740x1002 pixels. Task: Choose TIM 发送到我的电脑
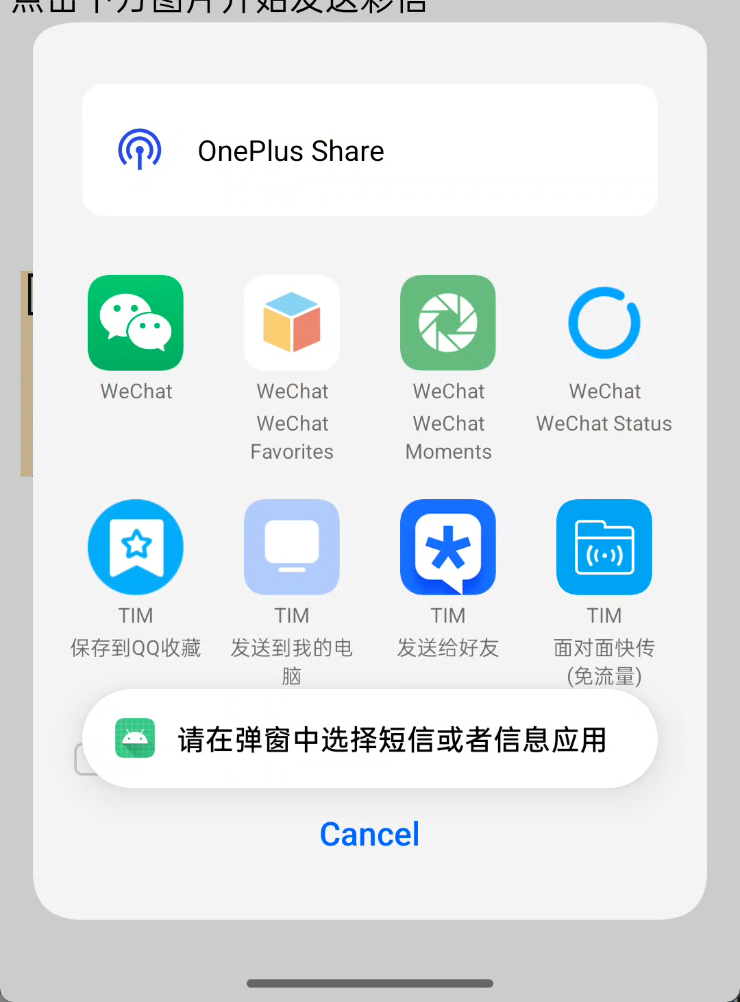pyautogui.click(x=292, y=547)
